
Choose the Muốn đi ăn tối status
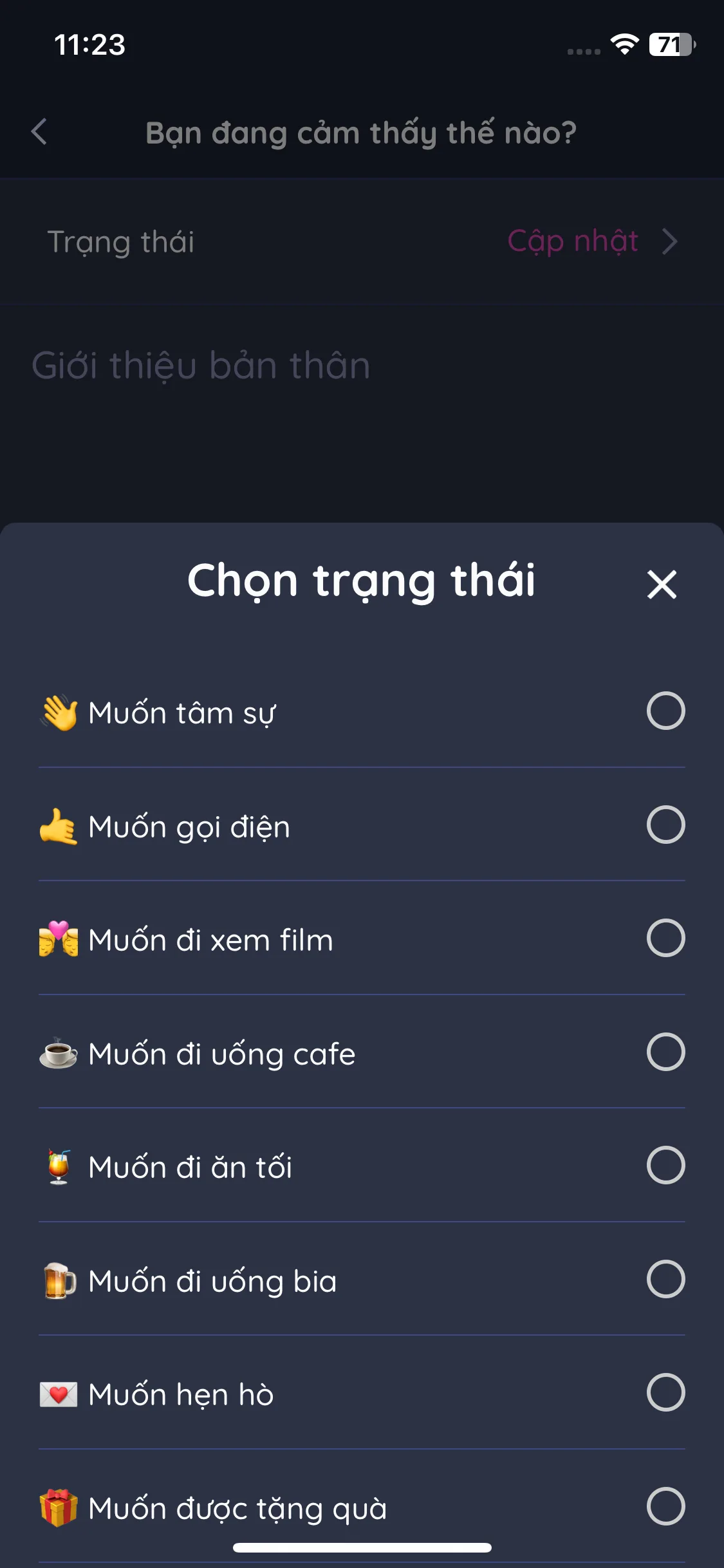(x=665, y=1166)
